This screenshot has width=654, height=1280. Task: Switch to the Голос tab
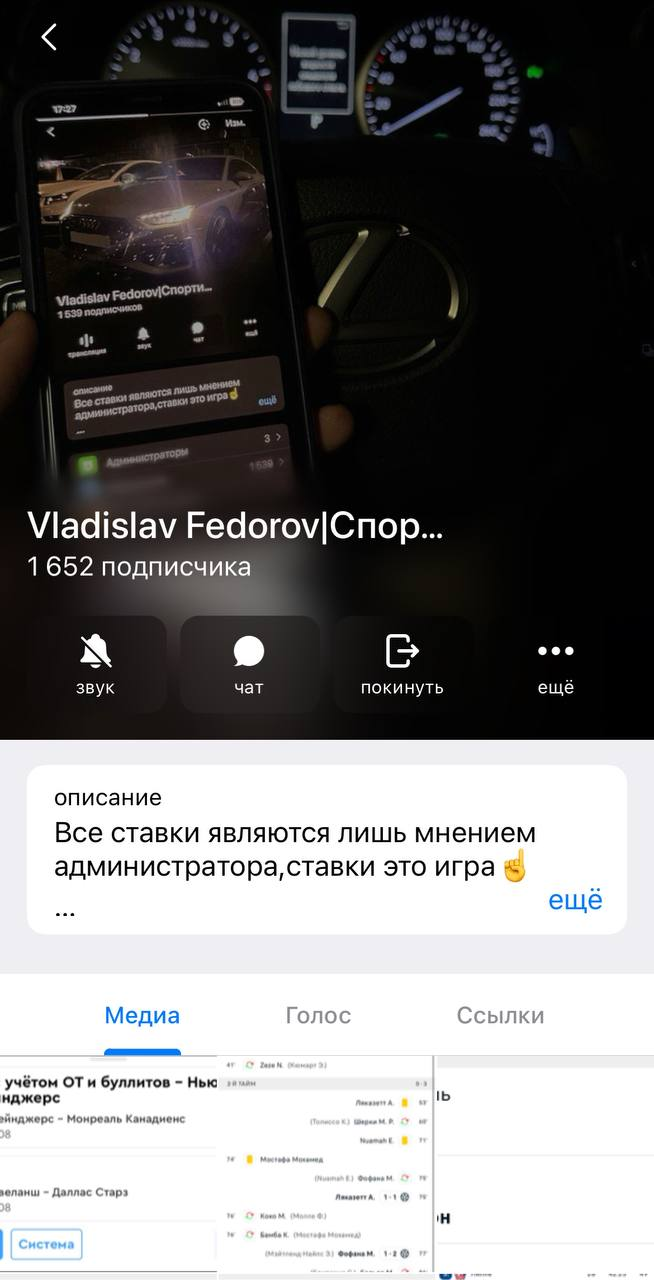[318, 1016]
